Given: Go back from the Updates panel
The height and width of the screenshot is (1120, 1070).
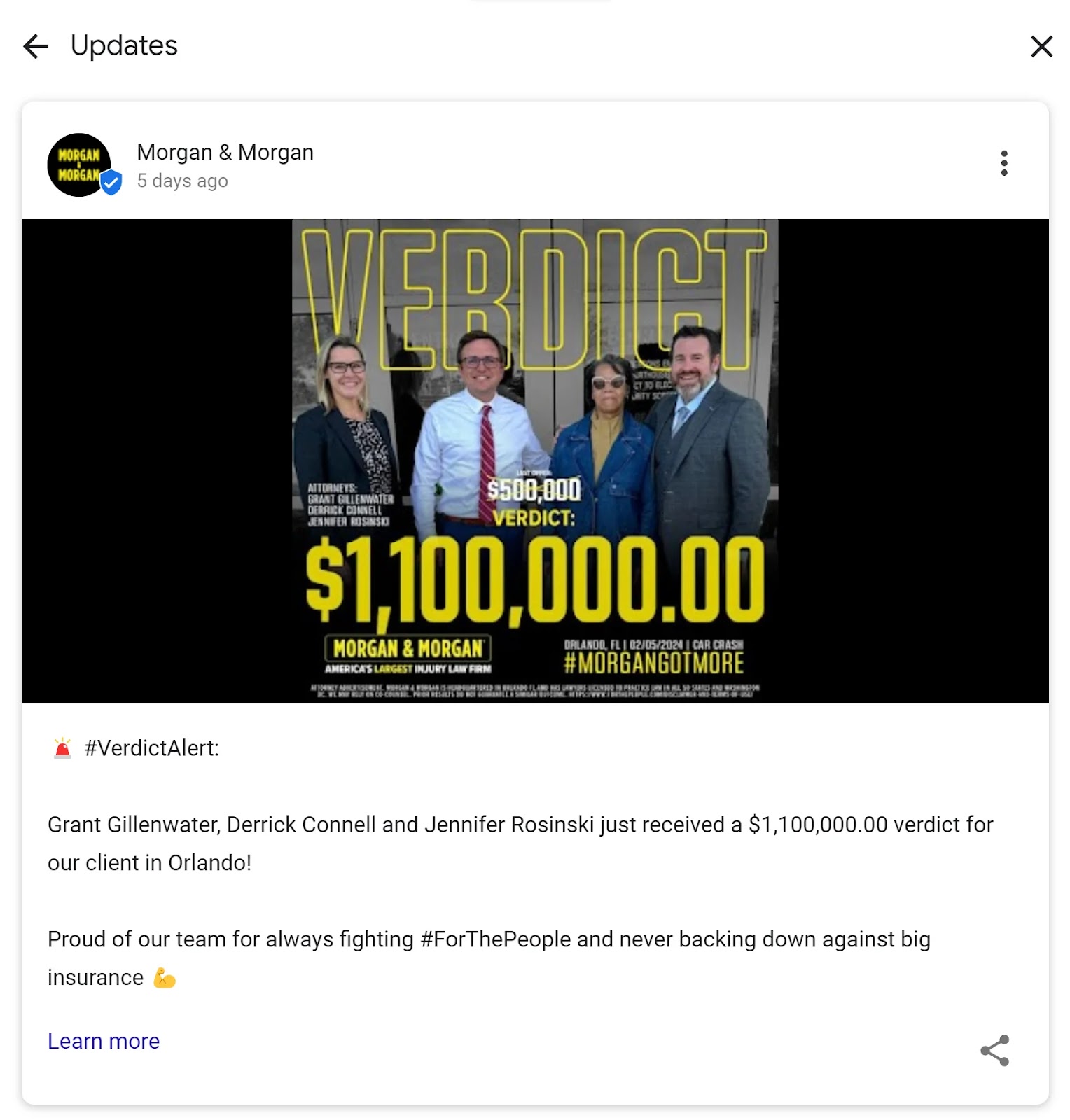Looking at the screenshot, I should pyautogui.click(x=36, y=47).
